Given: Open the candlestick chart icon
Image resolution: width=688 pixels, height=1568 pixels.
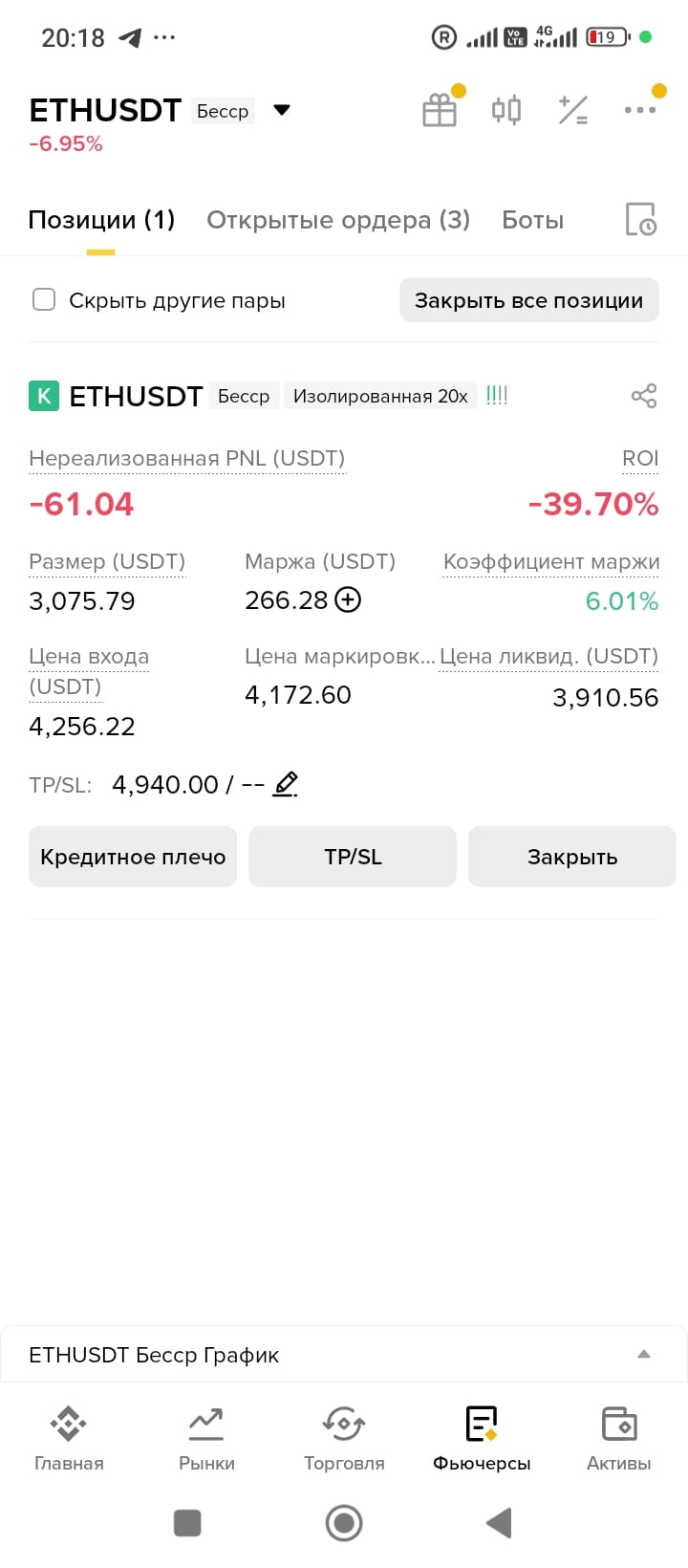Looking at the screenshot, I should coord(506,110).
